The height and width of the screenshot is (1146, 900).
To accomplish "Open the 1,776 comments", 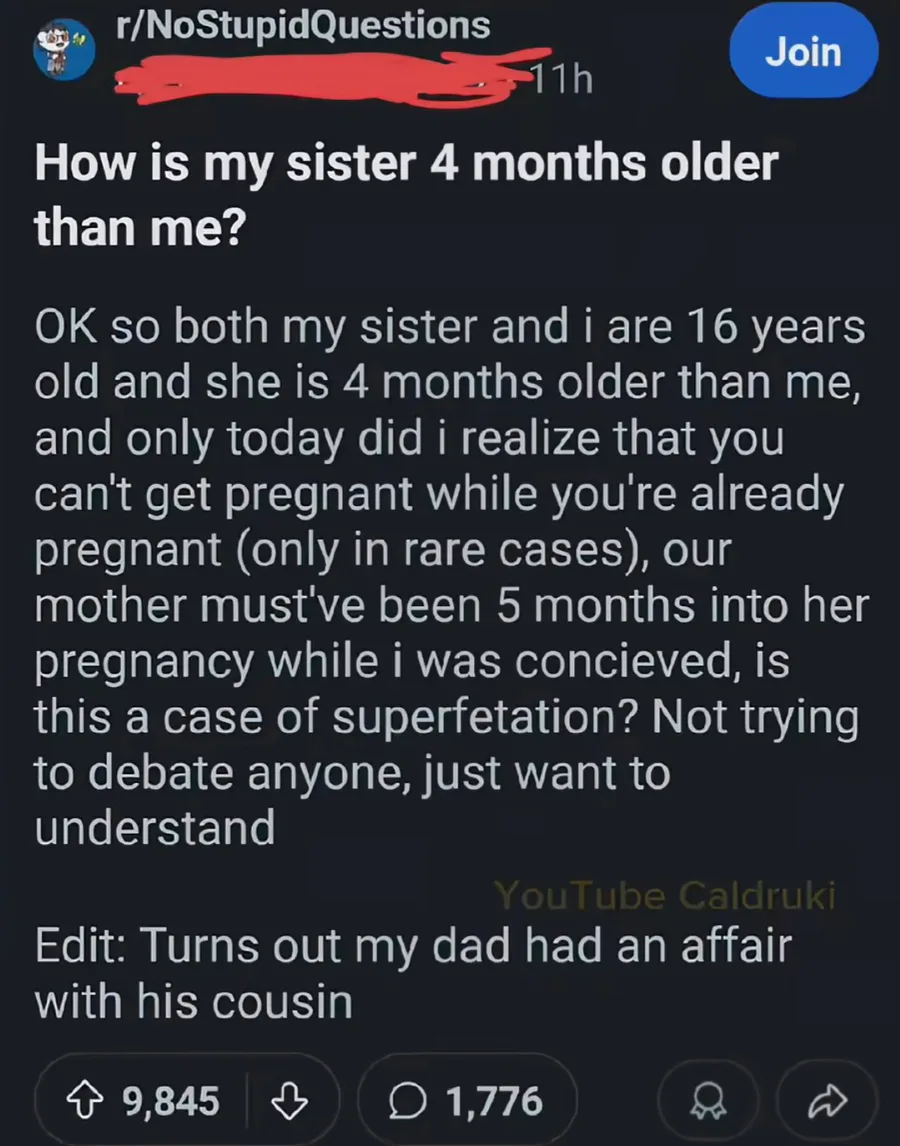I will coord(468,1100).
